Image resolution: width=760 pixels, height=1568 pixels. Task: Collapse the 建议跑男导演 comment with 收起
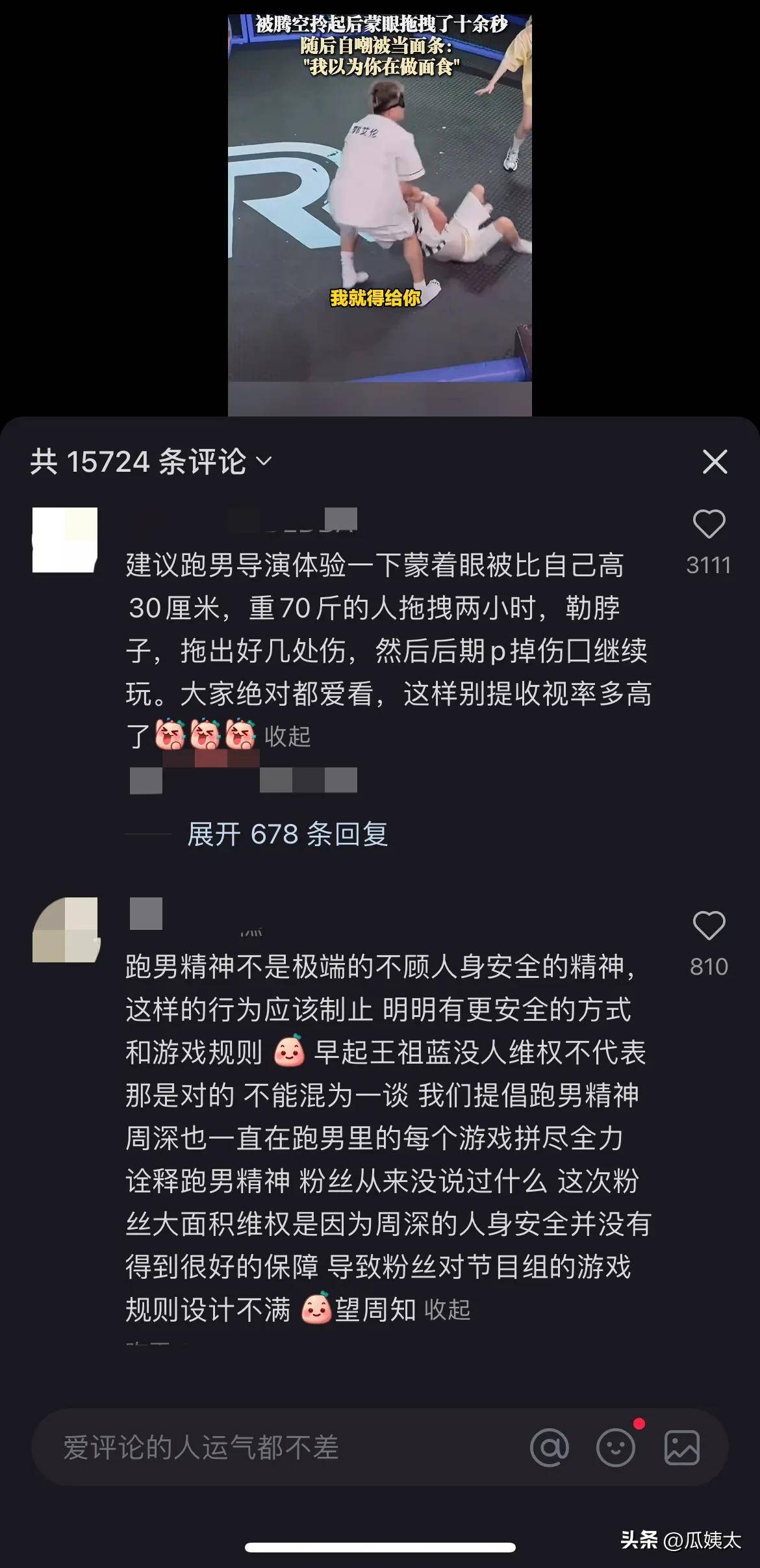288,737
